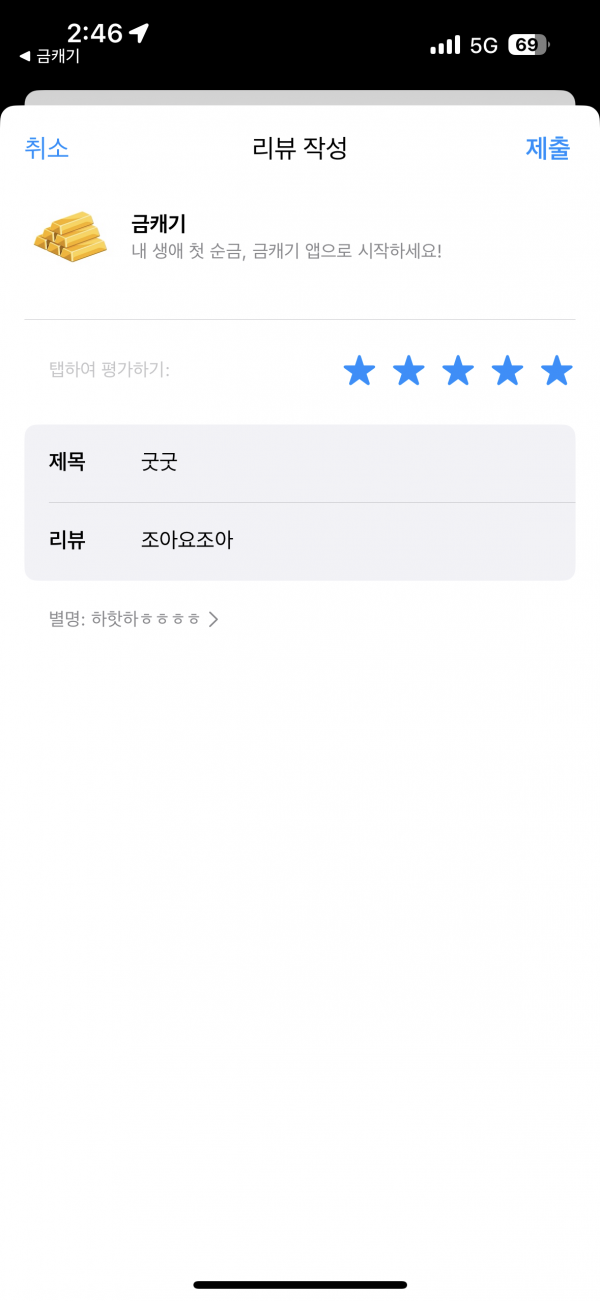The height and width of the screenshot is (1301, 600).
Task: Edit the 제목 title field
Action: pyautogui.click(x=300, y=463)
